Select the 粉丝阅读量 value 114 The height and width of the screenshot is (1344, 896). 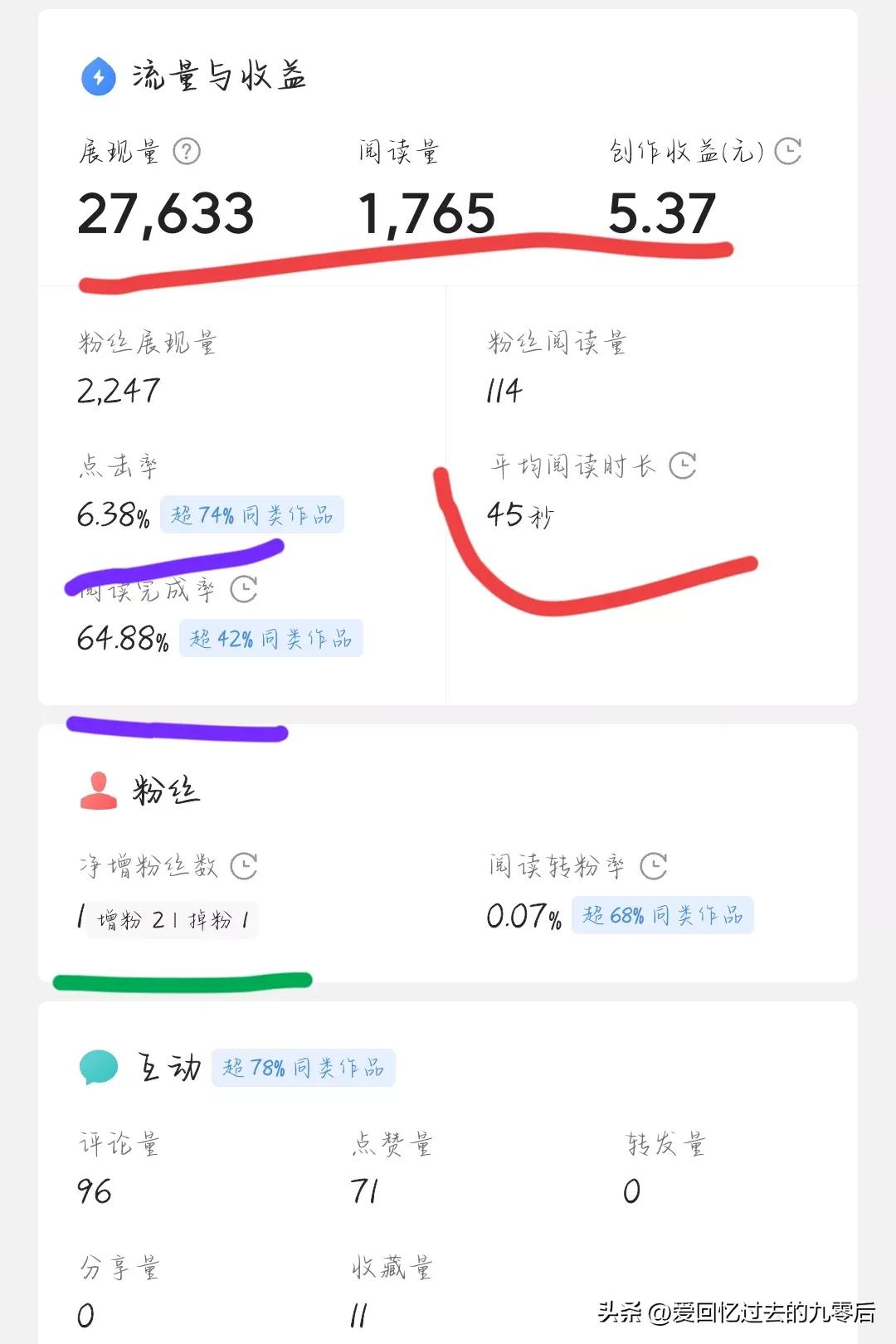tap(505, 392)
